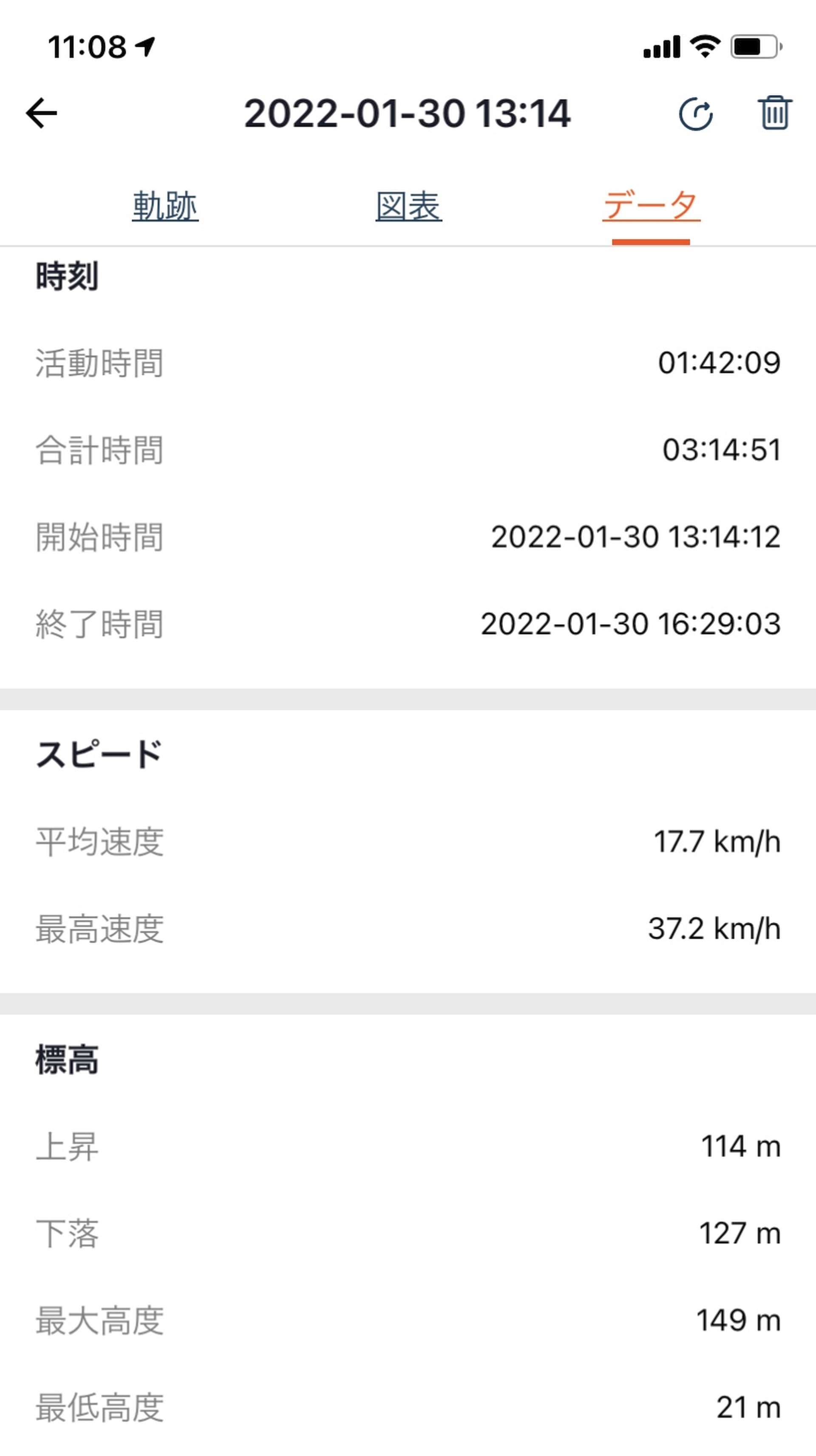
Task: Switch to the 軌跡 tab
Action: [x=165, y=206]
